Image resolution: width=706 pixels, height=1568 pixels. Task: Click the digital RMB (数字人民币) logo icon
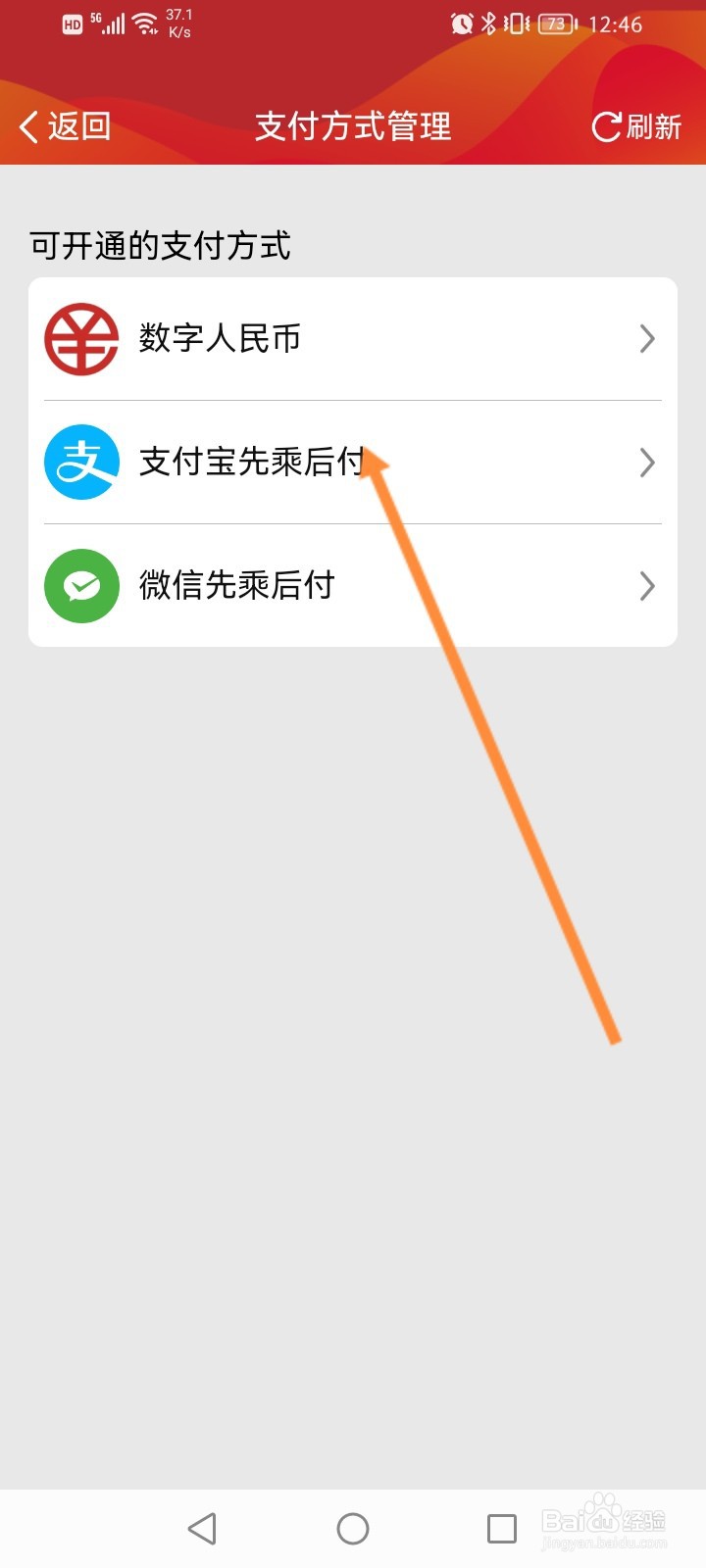point(81,338)
